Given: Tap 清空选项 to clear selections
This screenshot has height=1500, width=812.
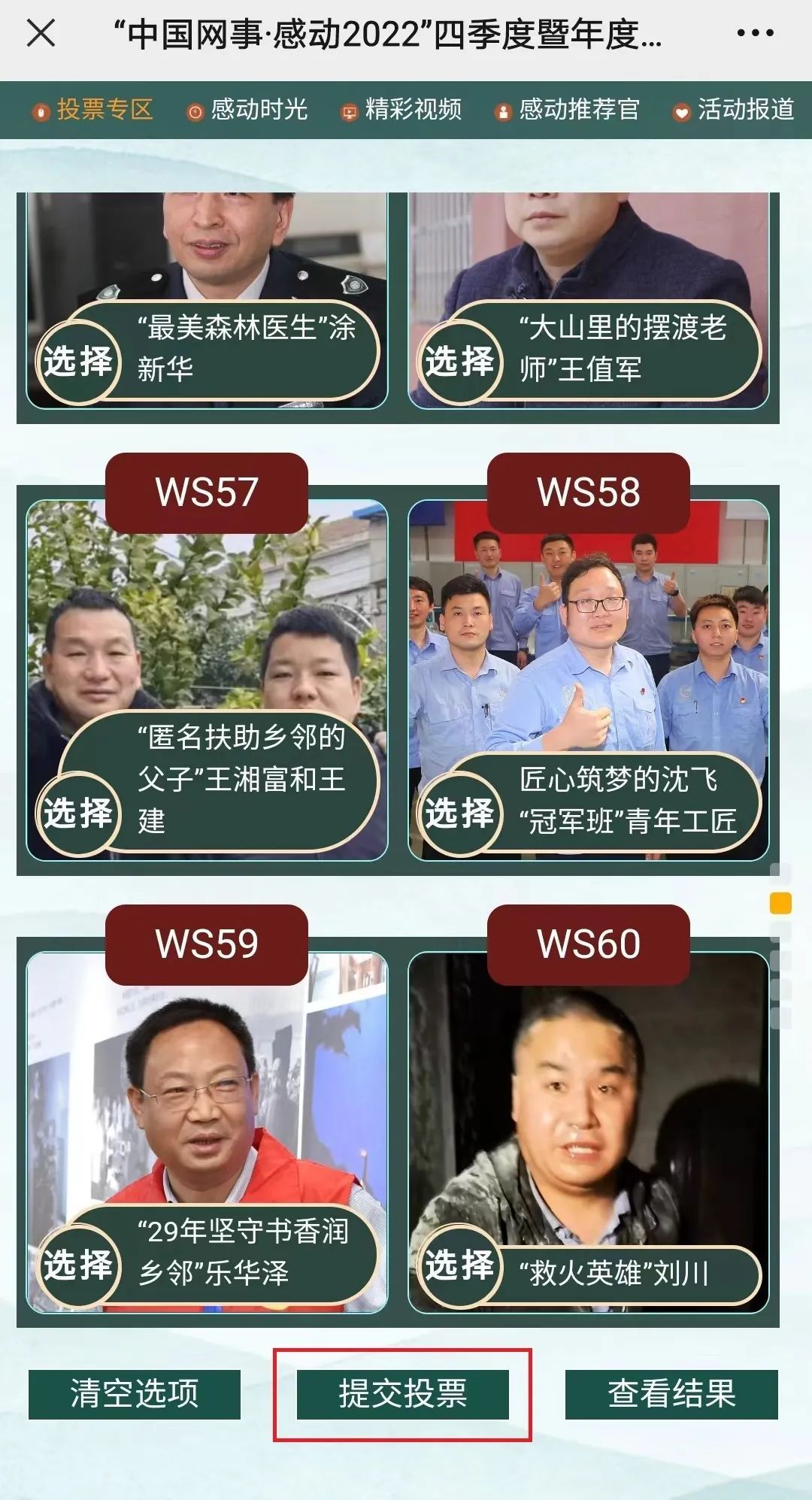Looking at the screenshot, I should click(135, 1394).
